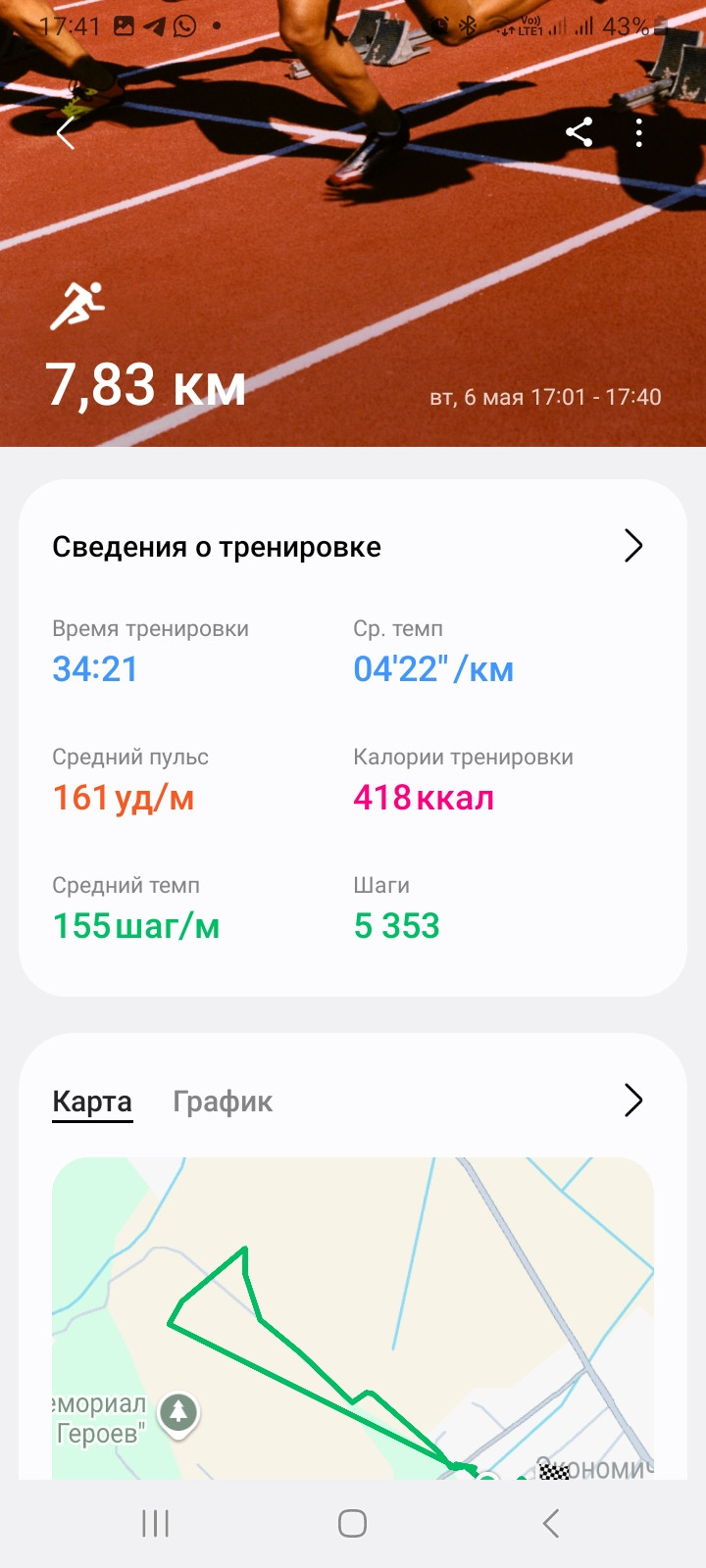Open the three-dot overflow menu

point(639,133)
